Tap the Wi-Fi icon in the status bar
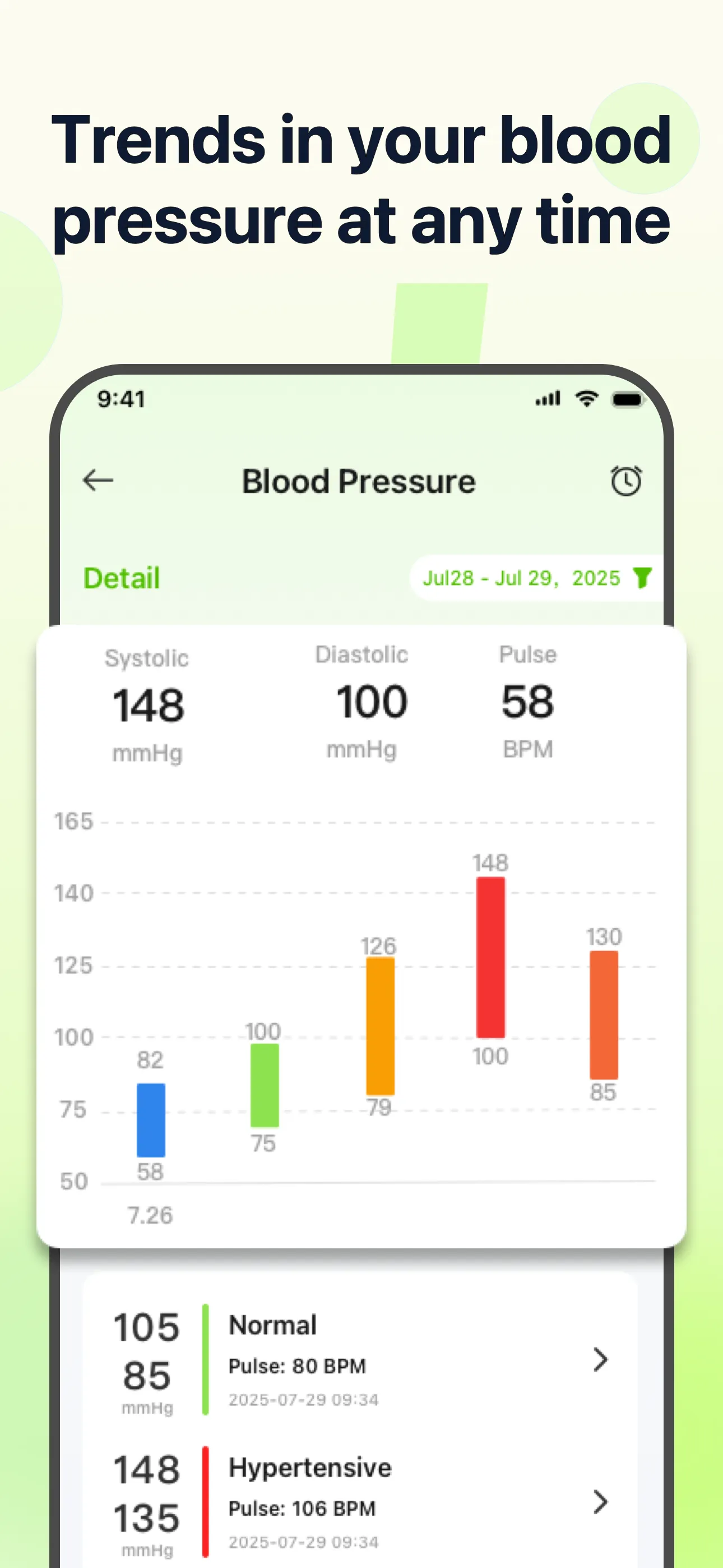Screen dimensions: 723x1568 click(586, 399)
